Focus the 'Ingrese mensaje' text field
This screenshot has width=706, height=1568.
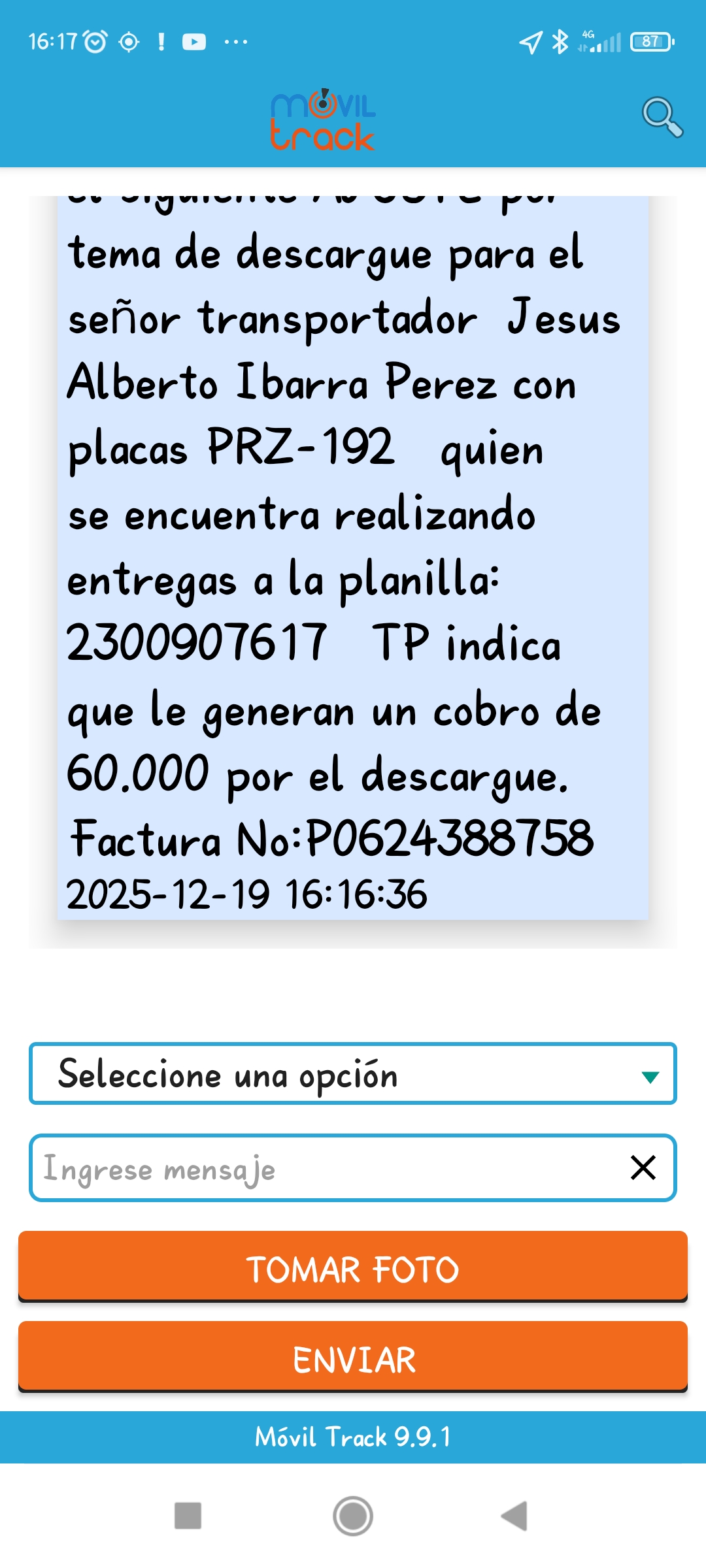[327, 1168]
